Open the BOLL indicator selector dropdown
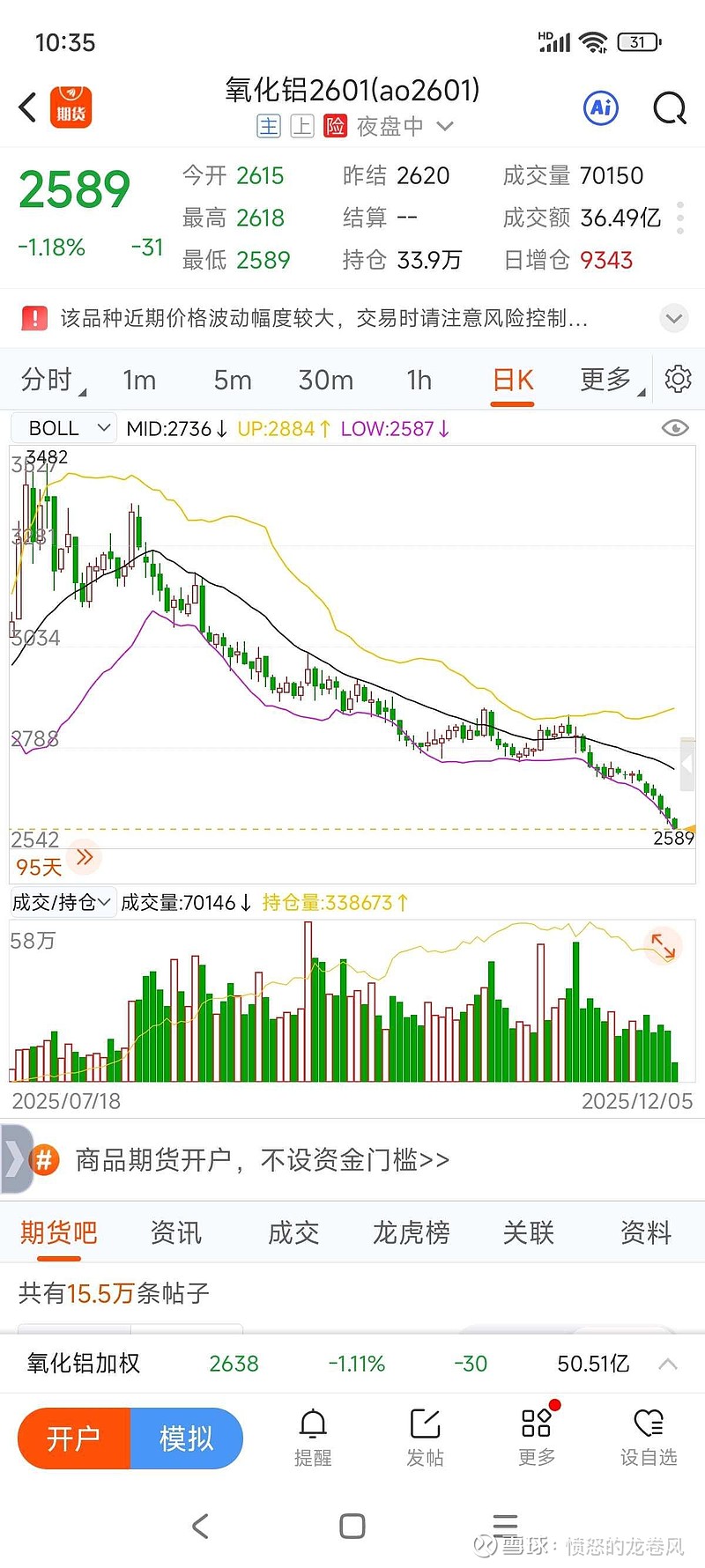Viewport: 705px width, 1568px height. point(63,427)
